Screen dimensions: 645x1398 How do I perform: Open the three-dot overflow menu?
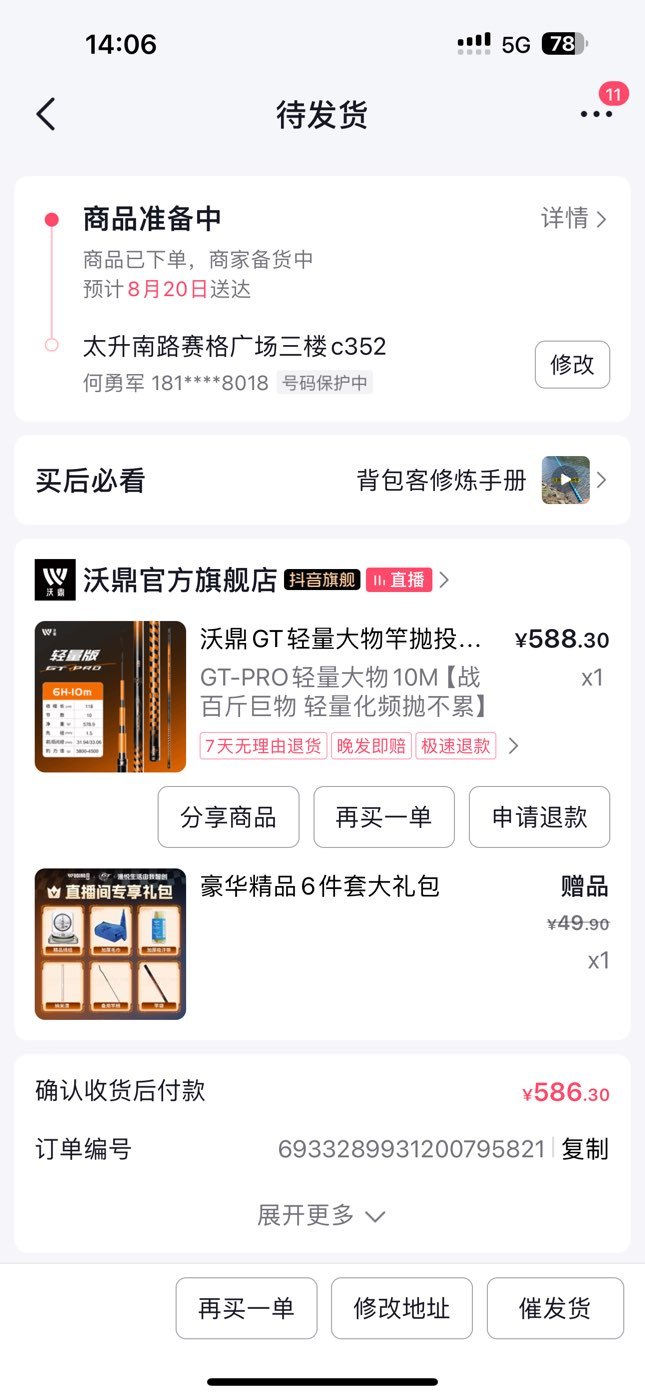coord(596,114)
